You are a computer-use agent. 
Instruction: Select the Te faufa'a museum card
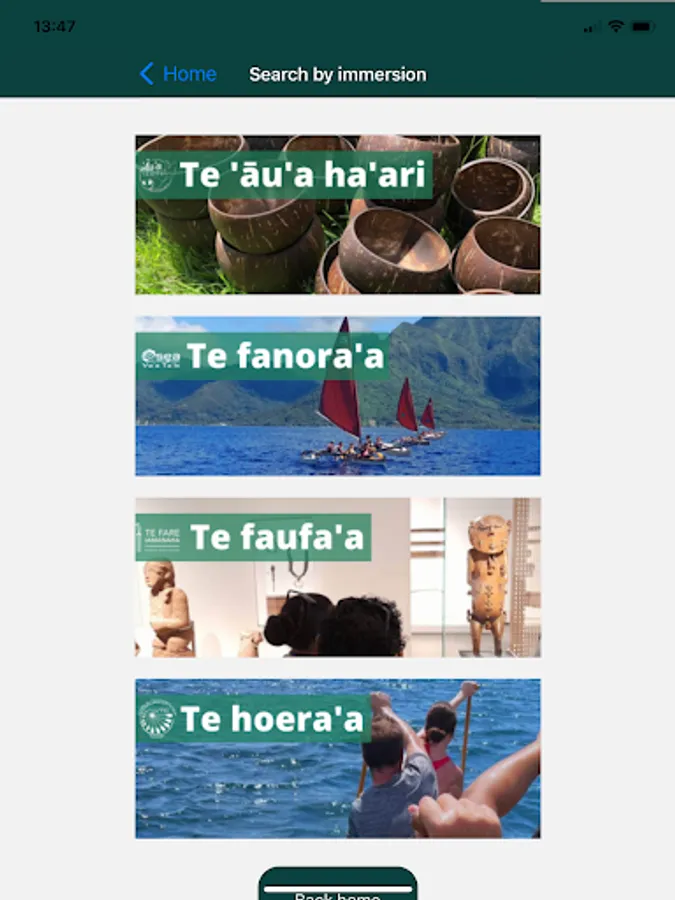(x=338, y=577)
